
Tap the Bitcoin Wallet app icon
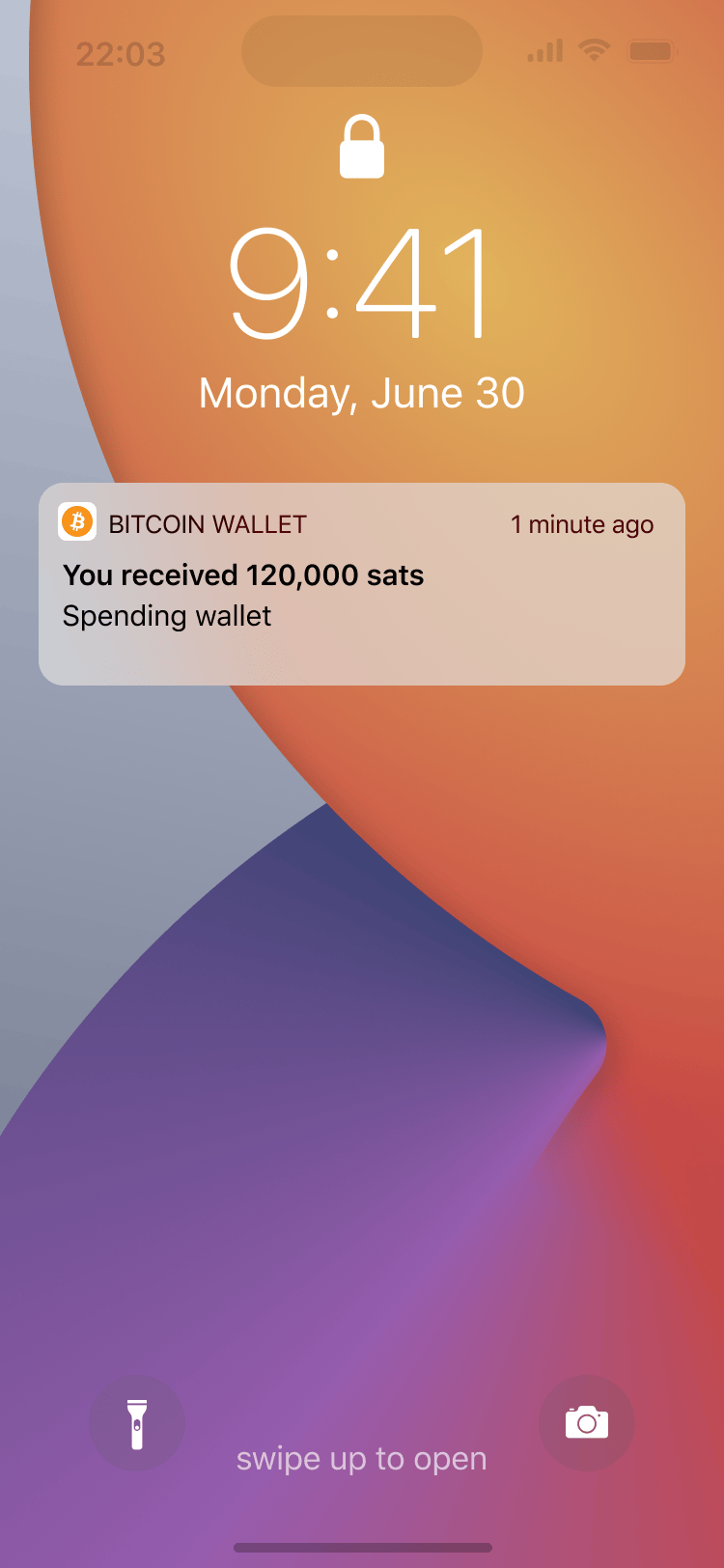click(x=78, y=523)
